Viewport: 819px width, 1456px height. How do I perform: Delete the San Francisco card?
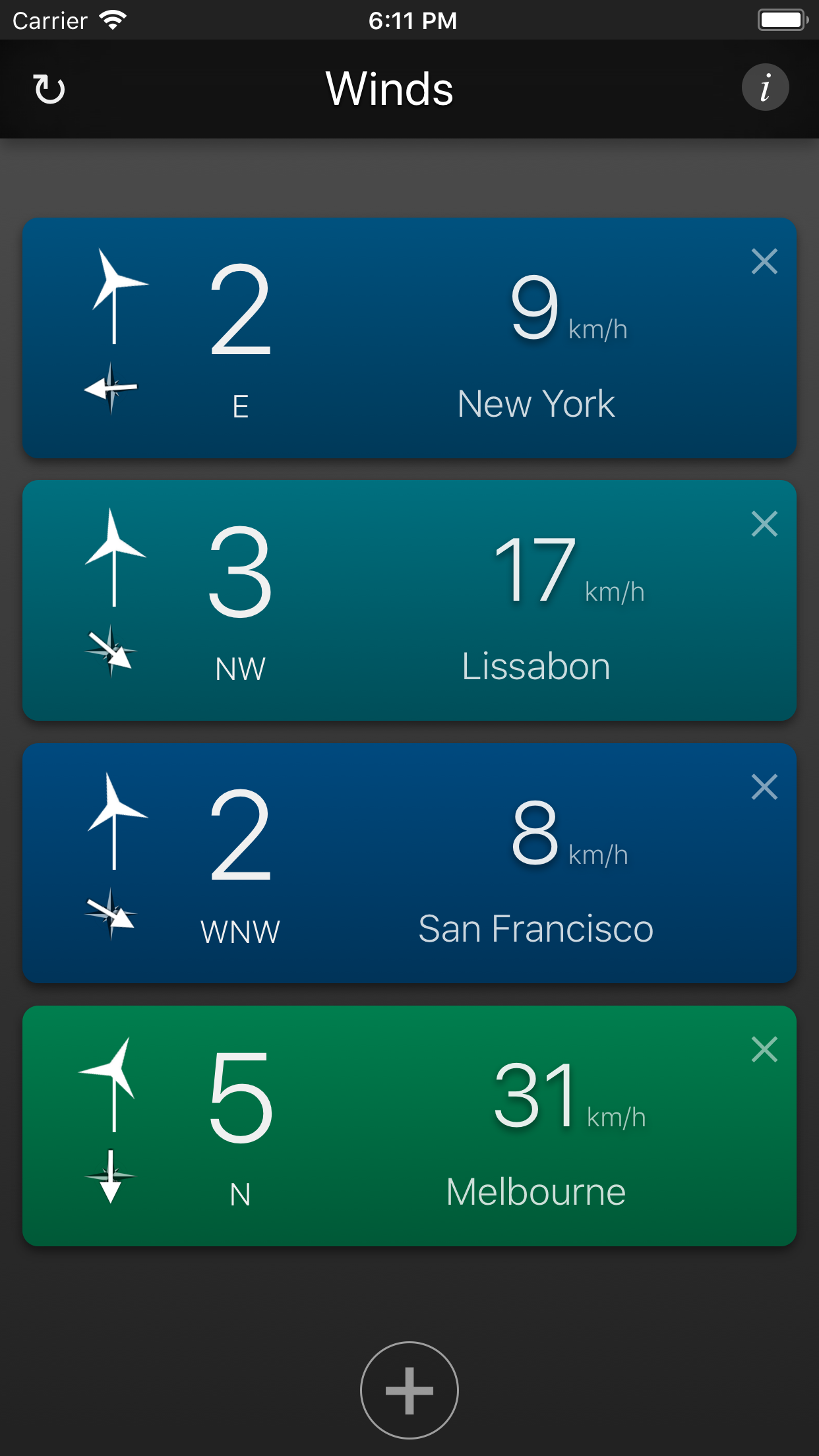[x=764, y=787]
